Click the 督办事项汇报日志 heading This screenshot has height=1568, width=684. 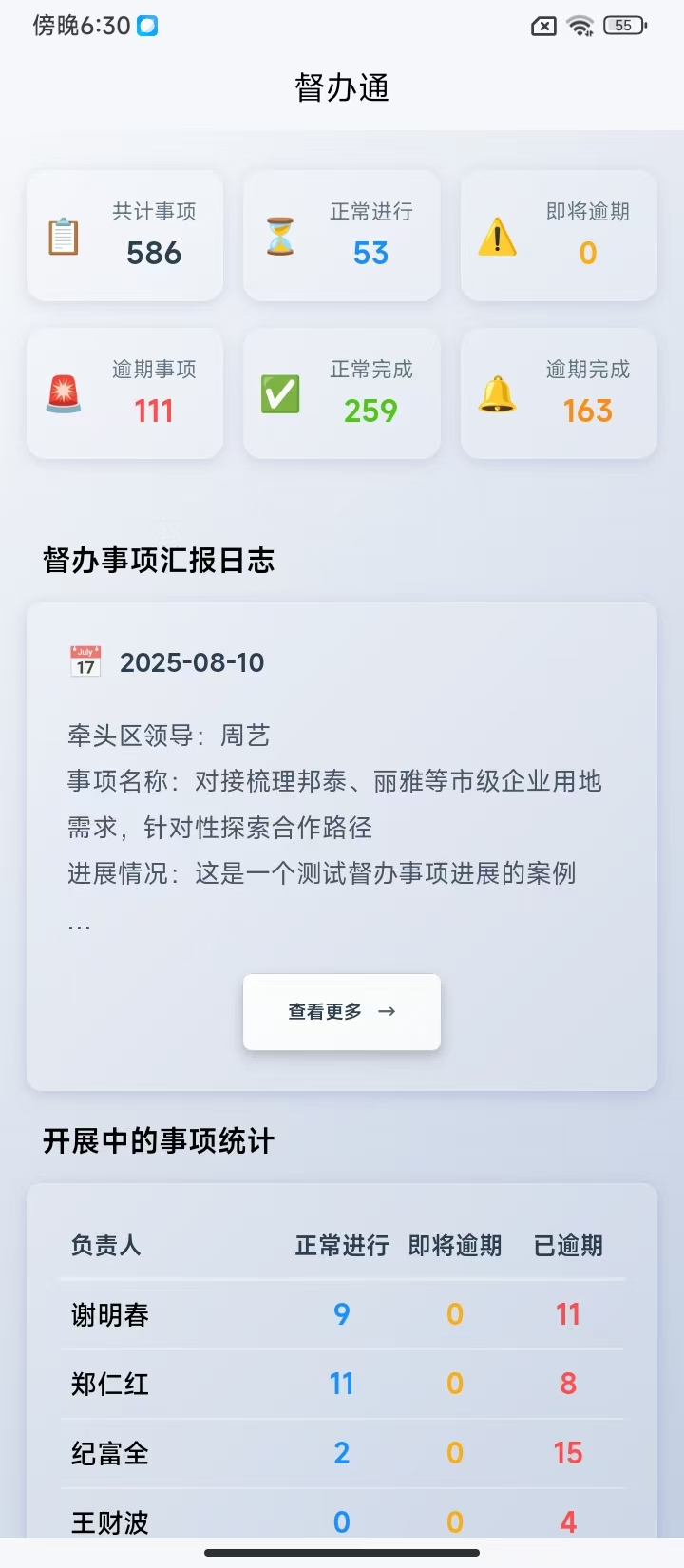pos(158,562)
